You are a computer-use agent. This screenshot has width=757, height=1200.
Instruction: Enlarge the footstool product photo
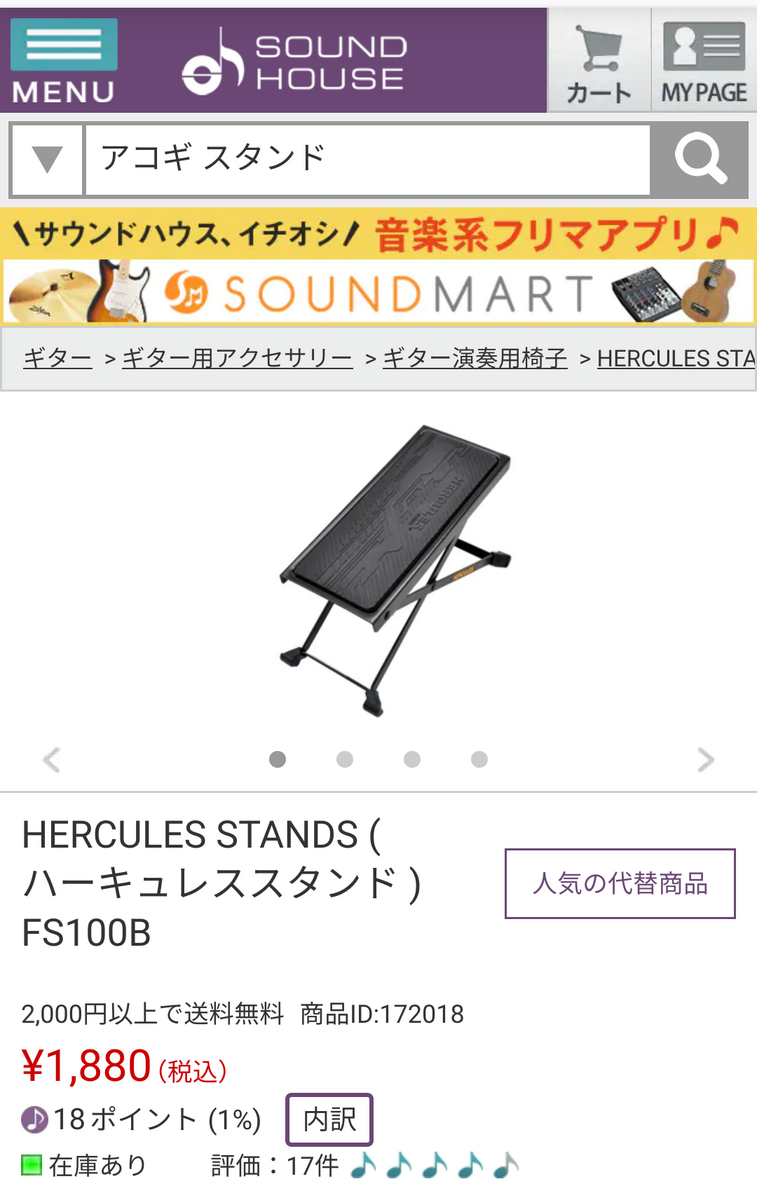point(397,568)
